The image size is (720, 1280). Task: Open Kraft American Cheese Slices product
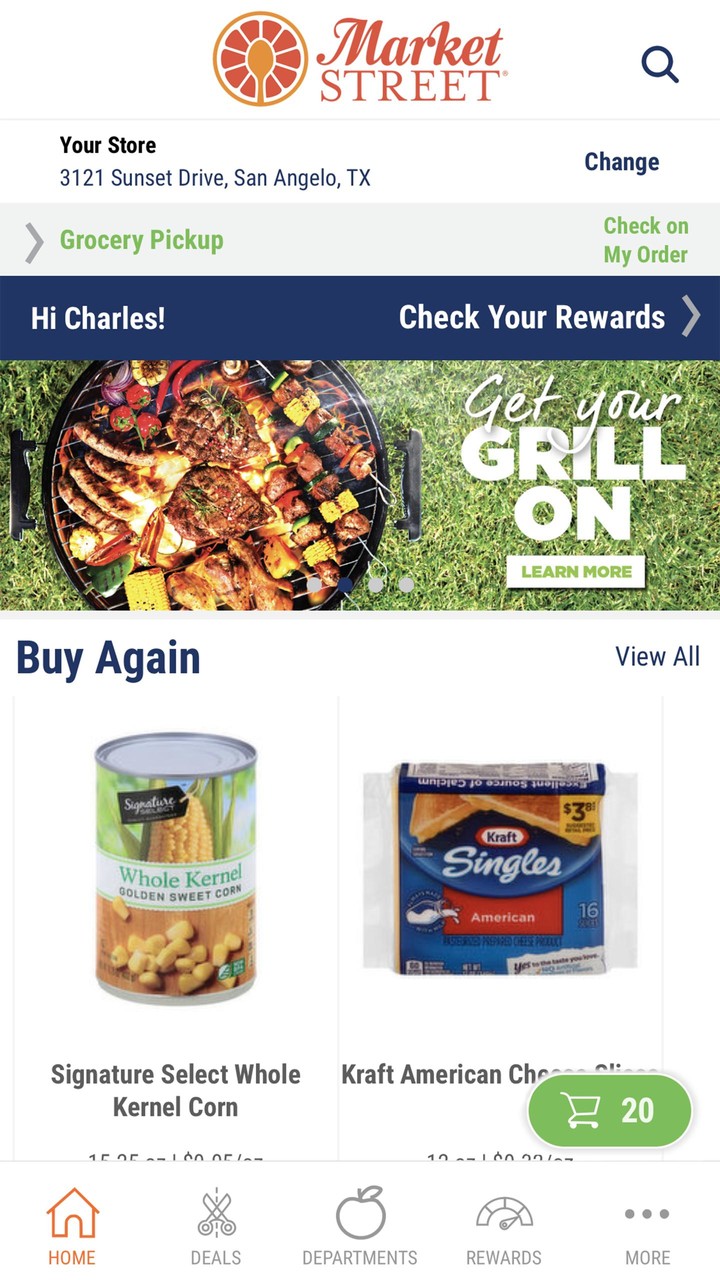pos(500,870)
